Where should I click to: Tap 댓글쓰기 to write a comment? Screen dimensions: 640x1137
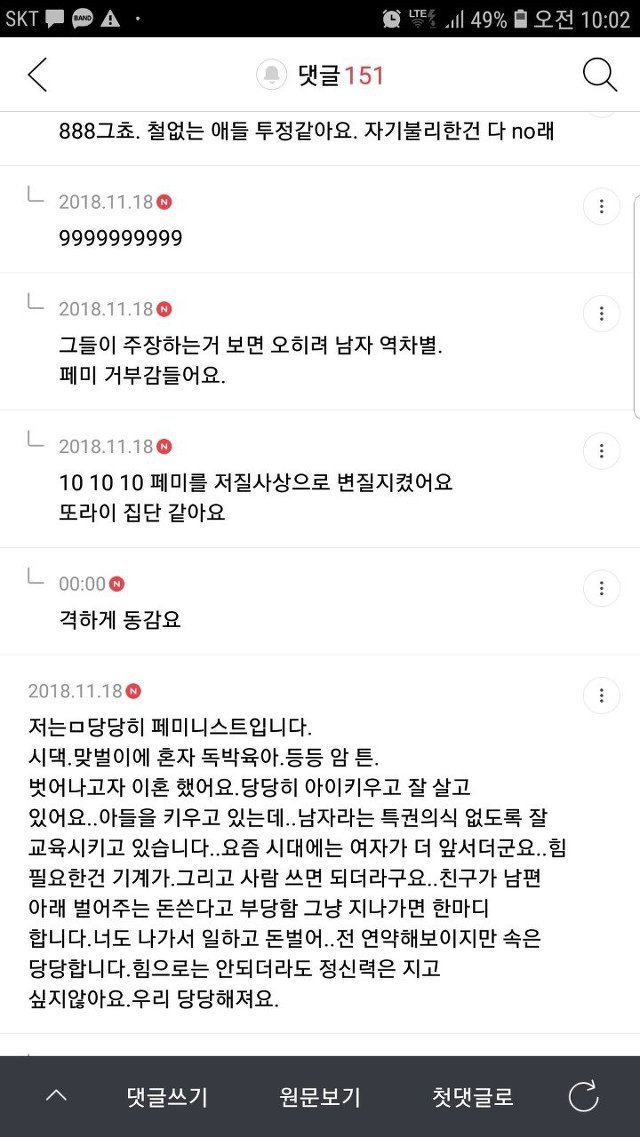(167, 1096)
